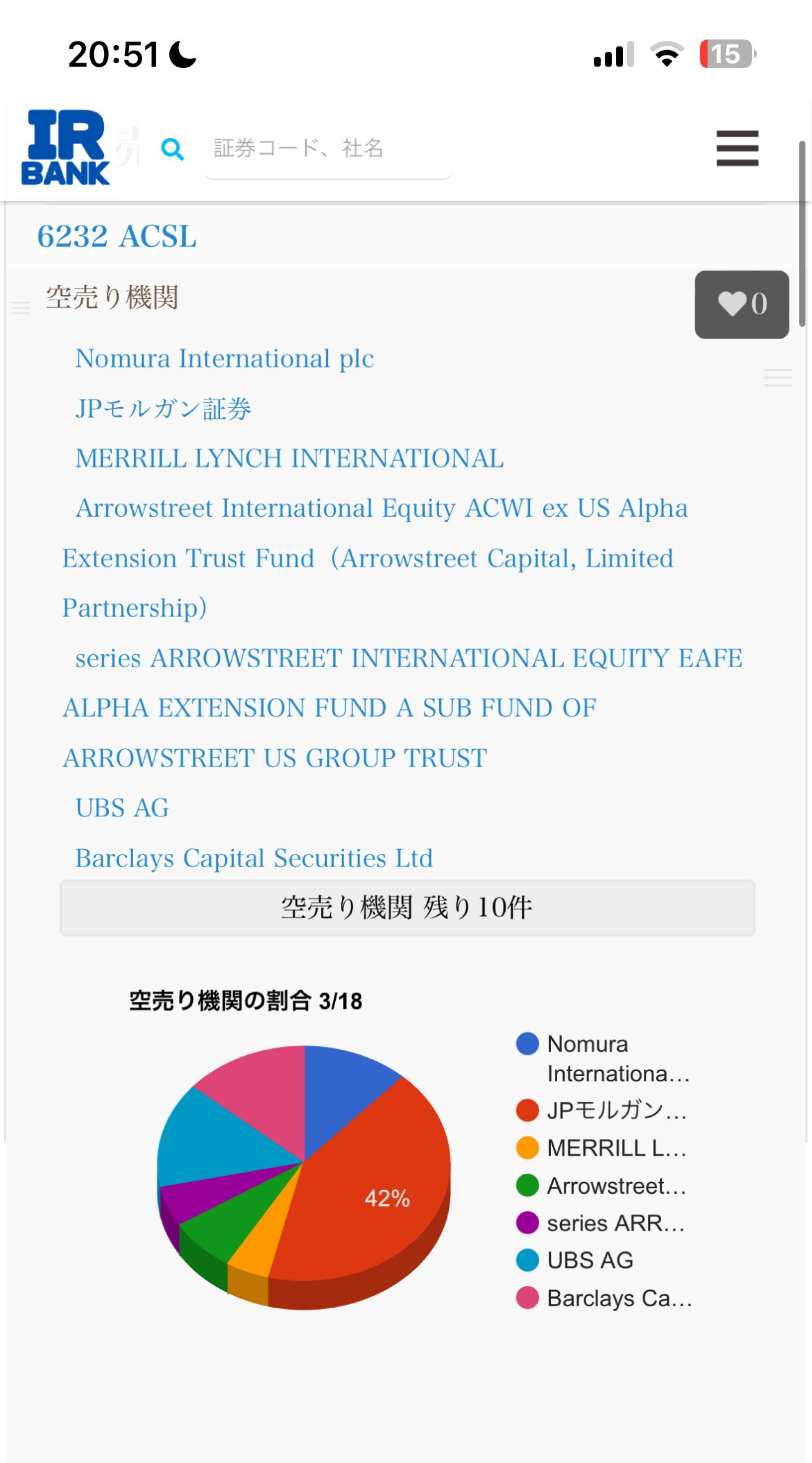812x1463 pixels.
Task: Open MERRILL LYNCH INTERNATIONAL link
Action: point(289,458)
